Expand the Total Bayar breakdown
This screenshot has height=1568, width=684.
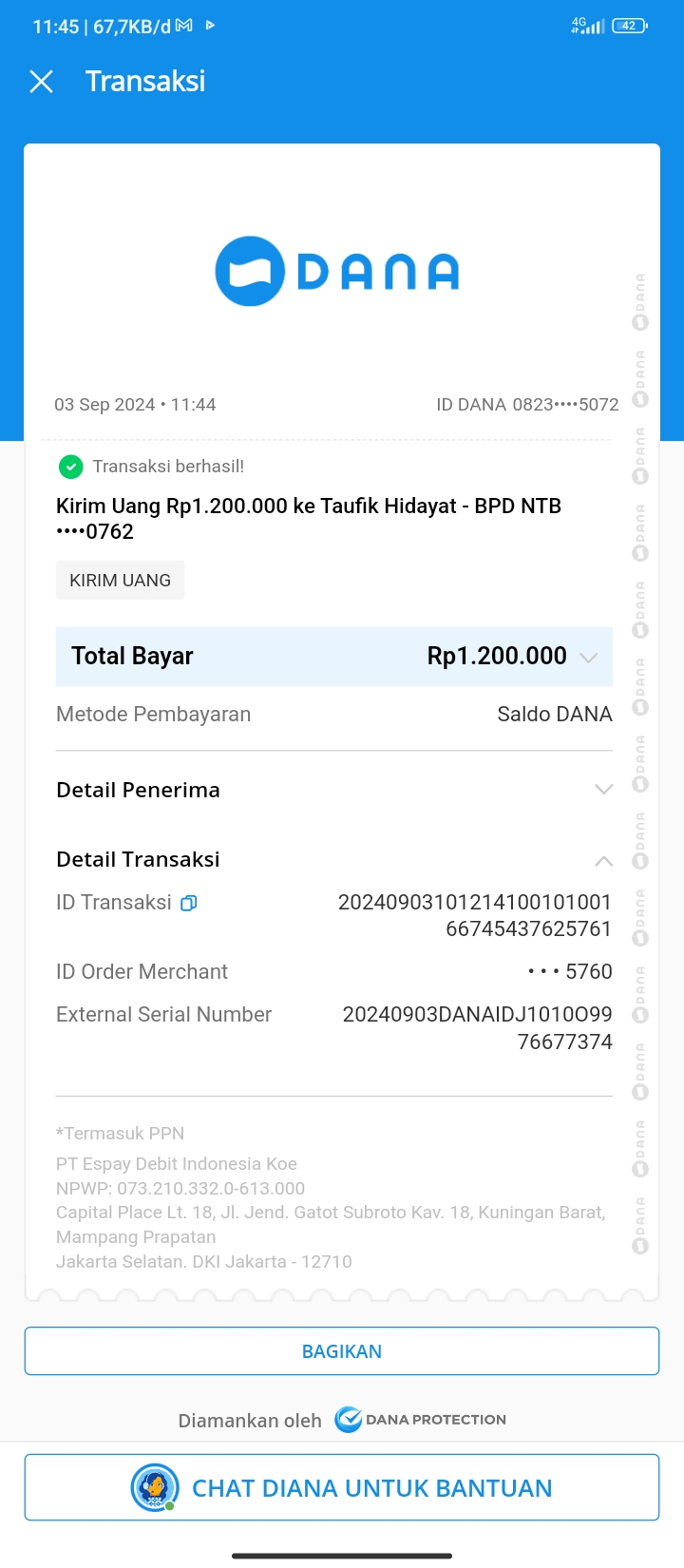588,657
